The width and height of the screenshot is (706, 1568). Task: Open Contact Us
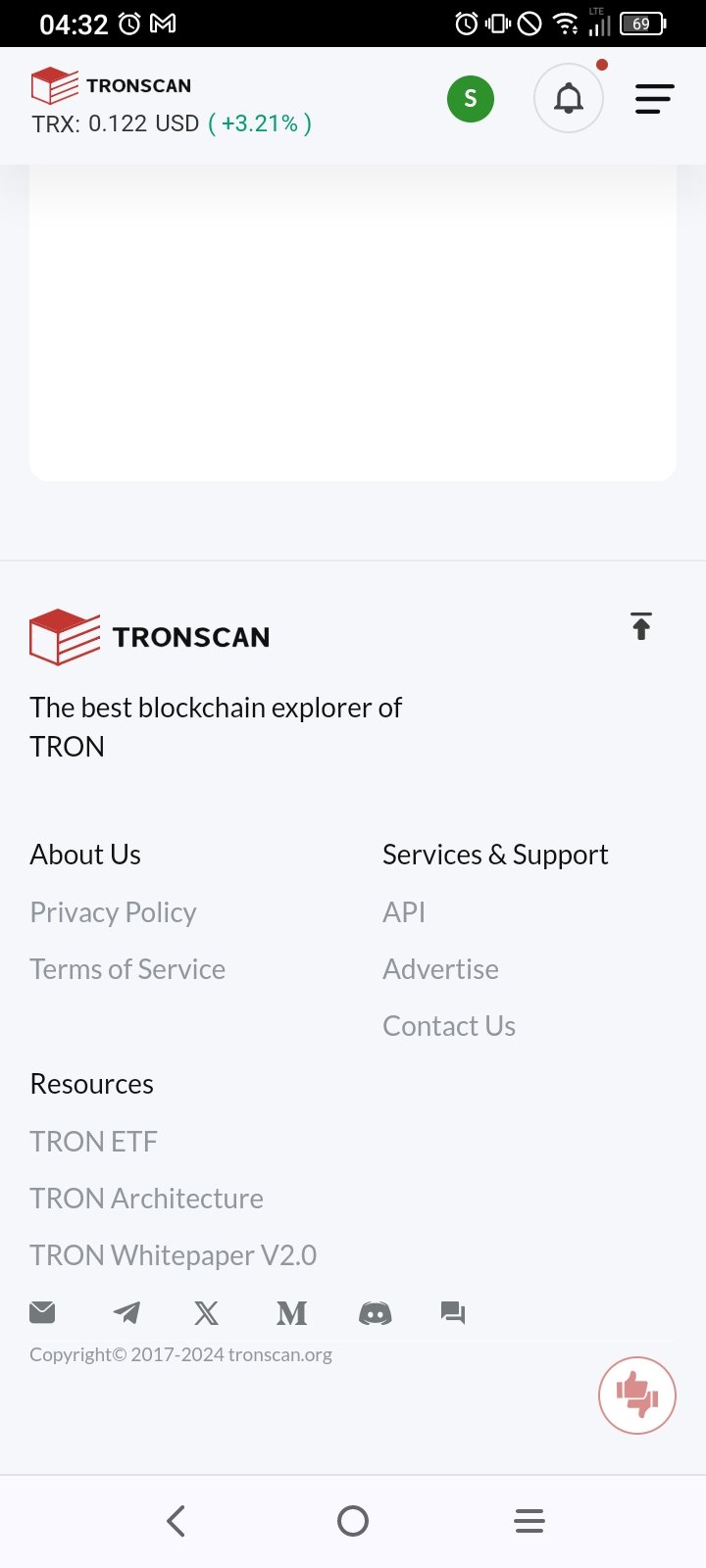click(x=449, y=1026)
